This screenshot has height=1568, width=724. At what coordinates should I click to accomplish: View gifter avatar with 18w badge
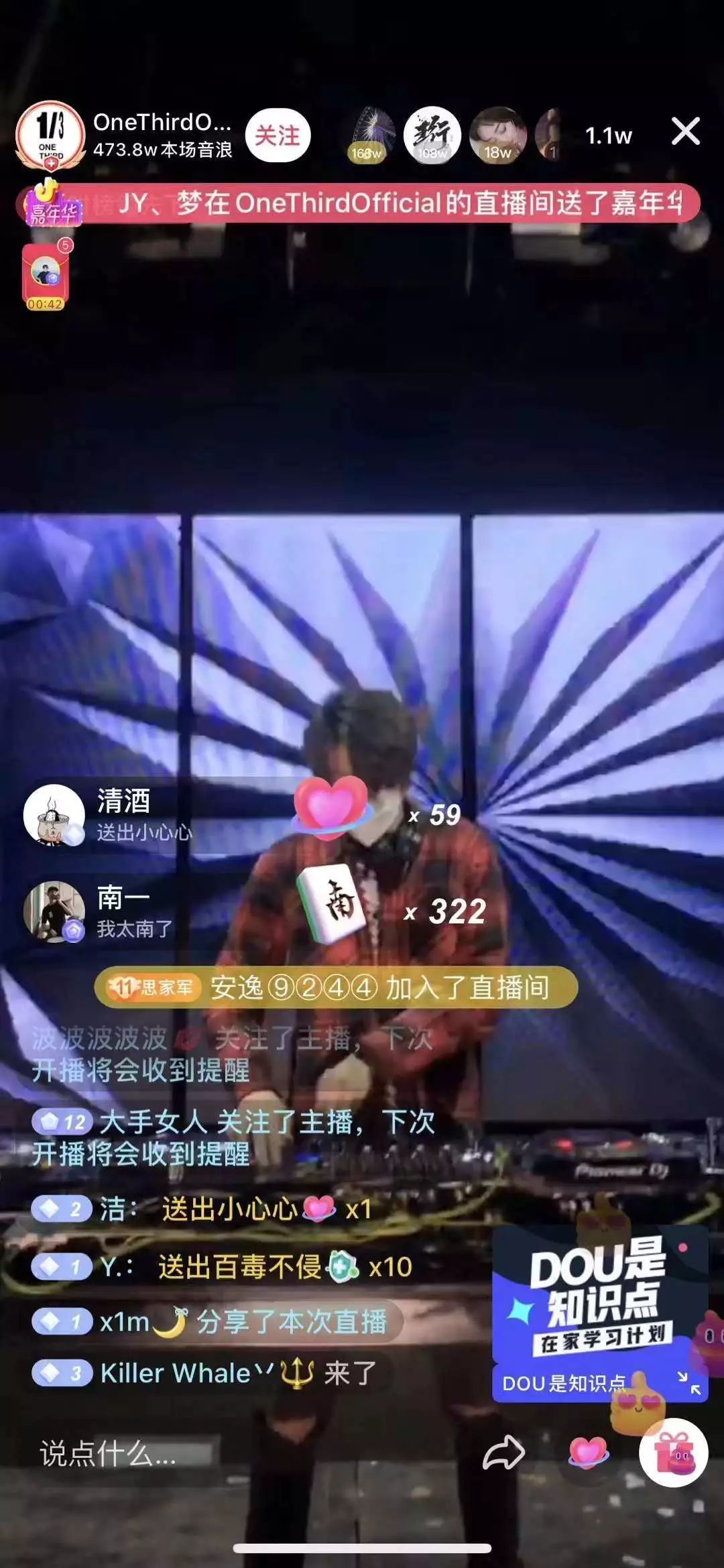(497, 135)
